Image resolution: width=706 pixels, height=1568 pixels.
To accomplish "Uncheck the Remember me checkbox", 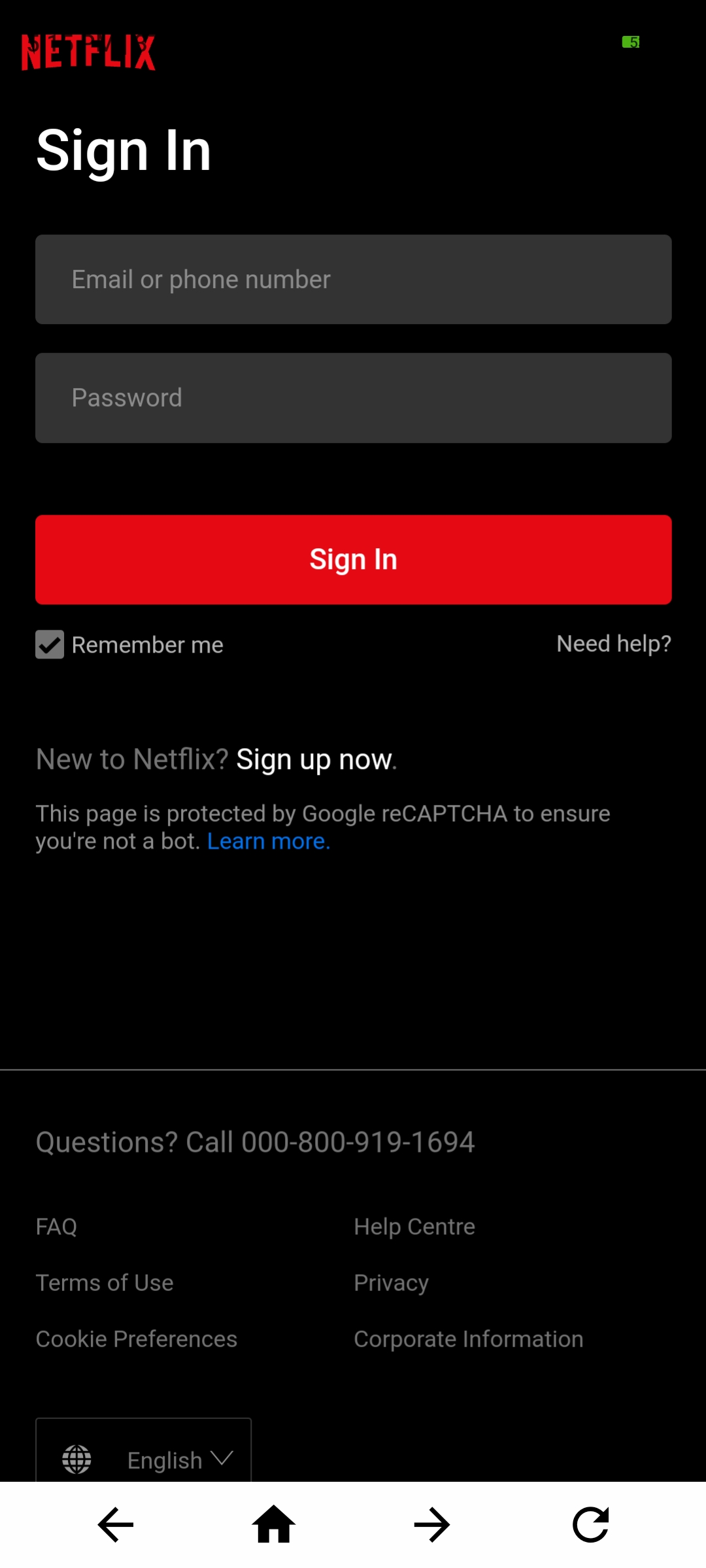I will (50, 645).
